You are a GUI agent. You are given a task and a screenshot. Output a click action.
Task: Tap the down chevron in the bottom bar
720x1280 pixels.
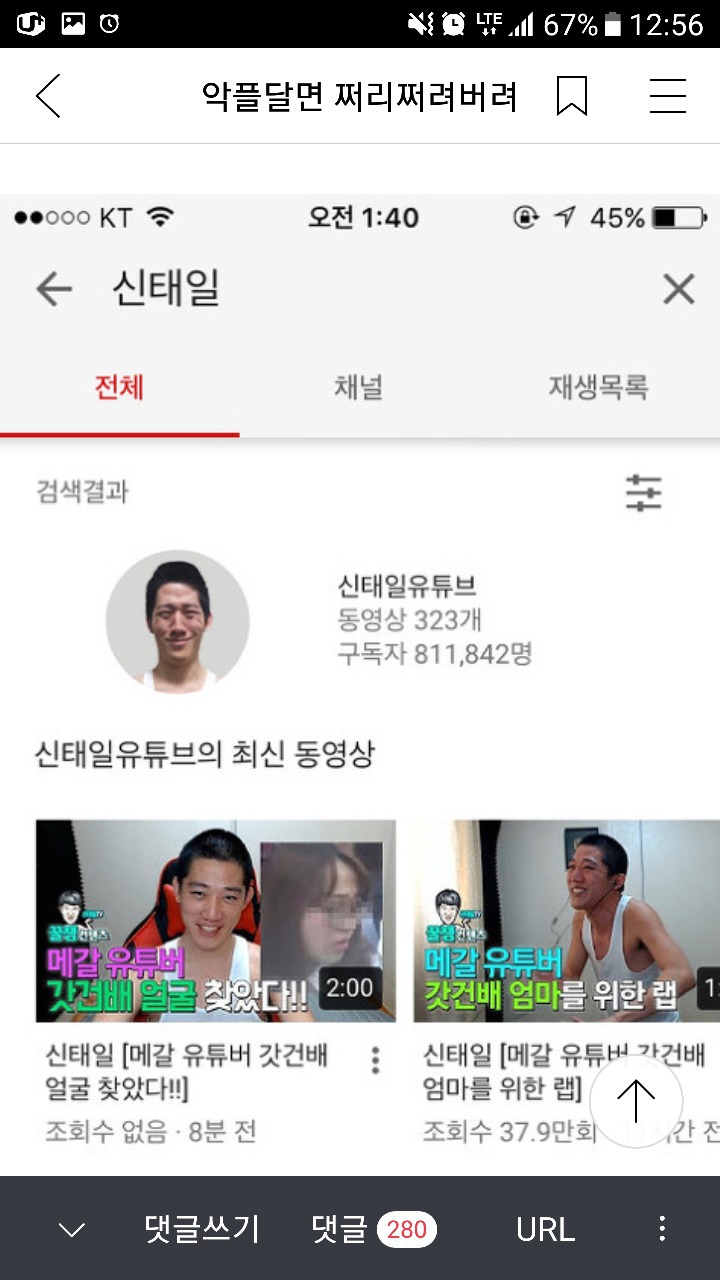click(72, 1229)
